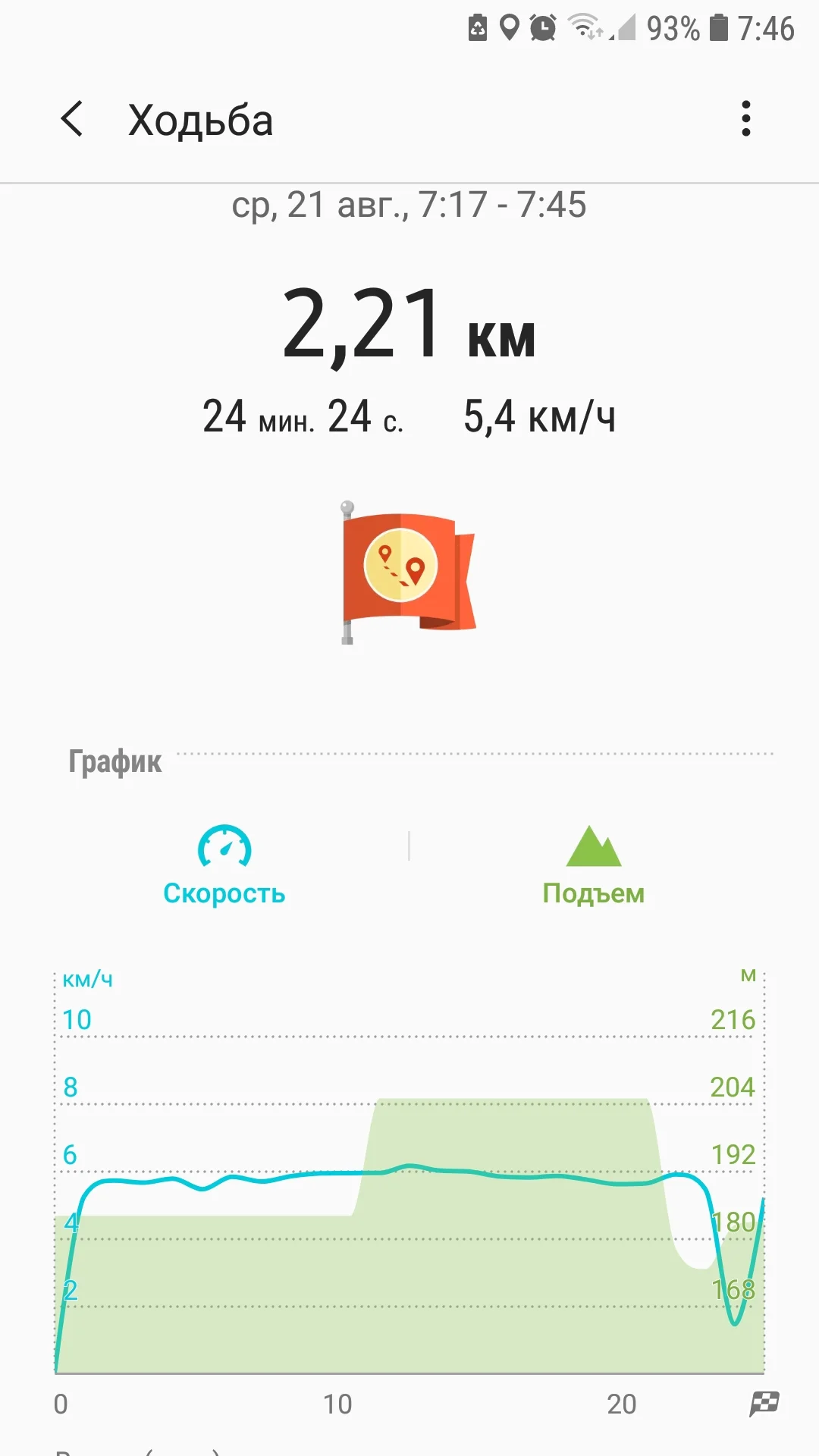Viewport: 819px width, 1456px height.
Task: Tap the 2,21 км distance value
Action: (408, 329)
